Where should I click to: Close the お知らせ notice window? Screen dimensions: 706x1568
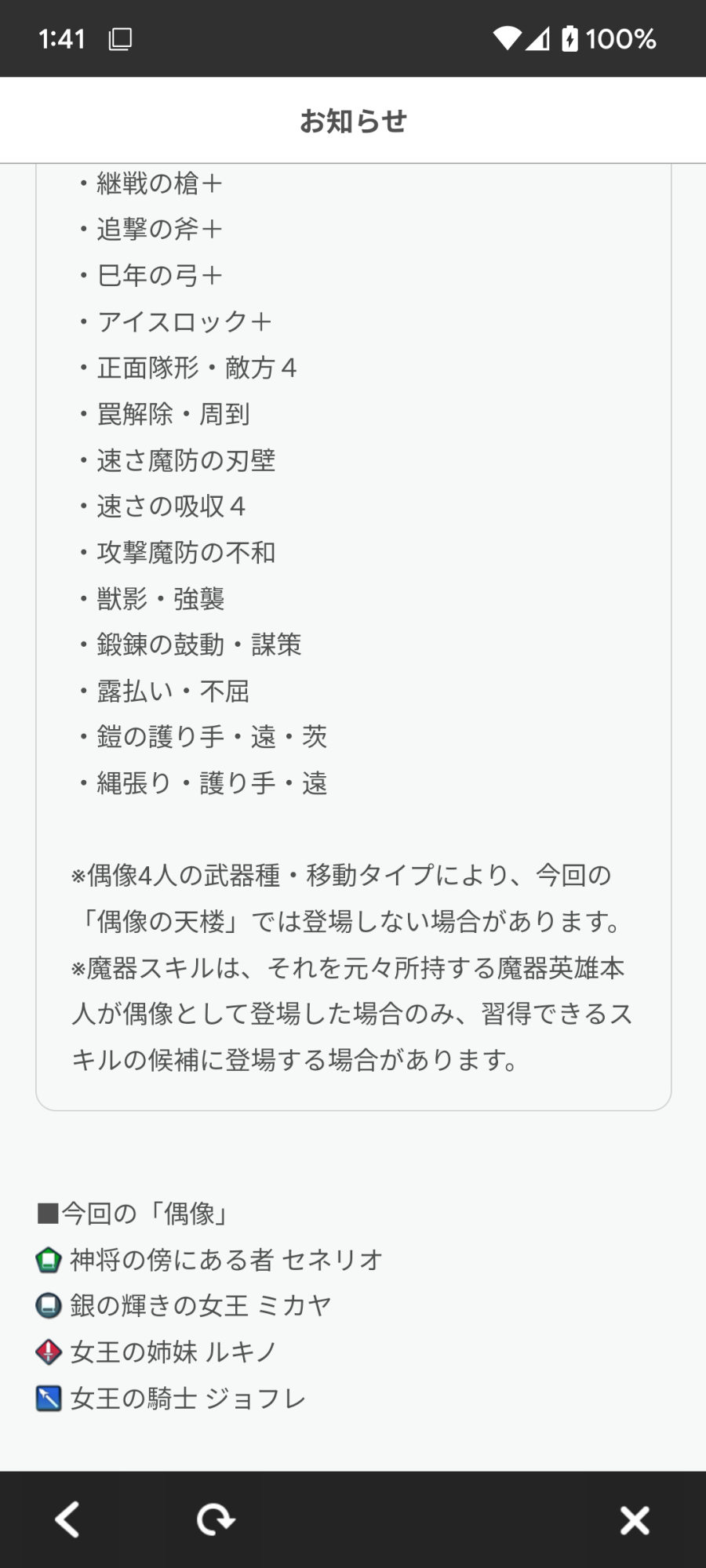[x=635, y=1520]
